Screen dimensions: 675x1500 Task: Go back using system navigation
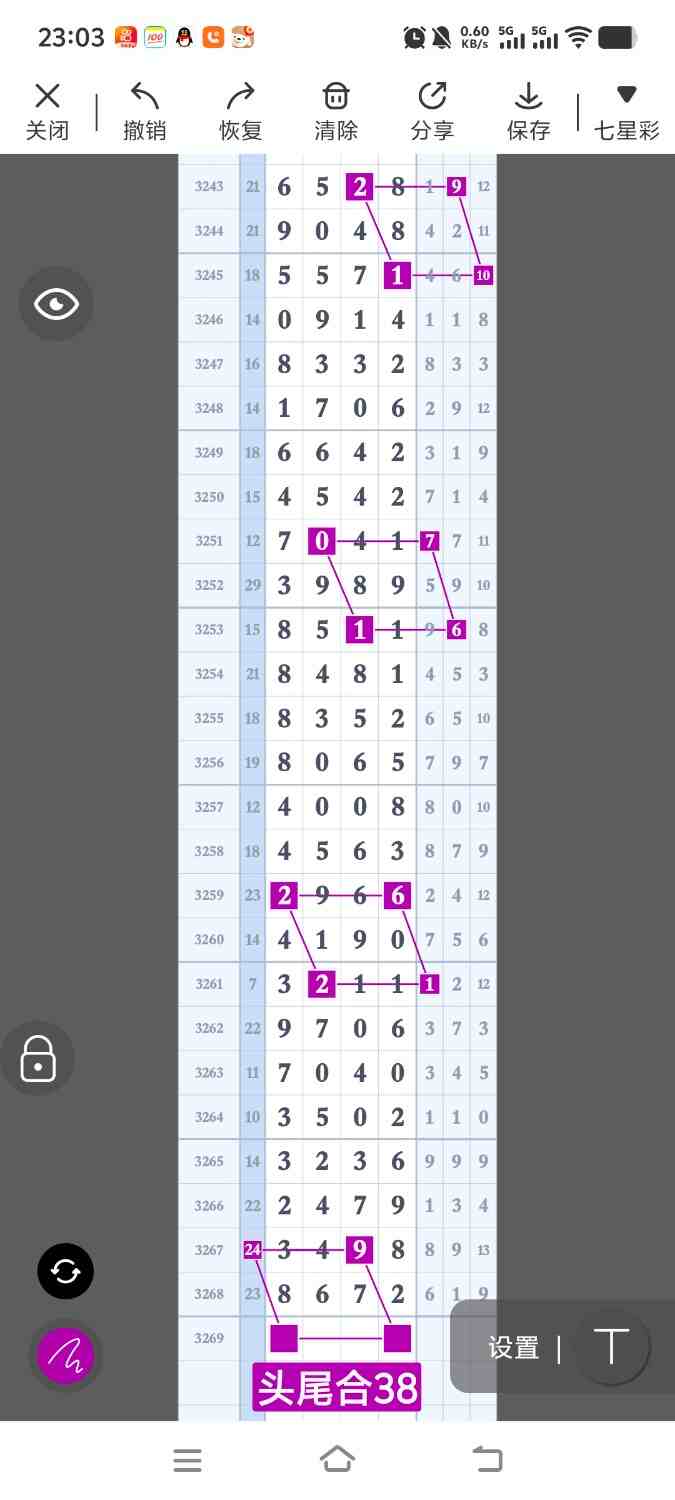point(487,1460)
